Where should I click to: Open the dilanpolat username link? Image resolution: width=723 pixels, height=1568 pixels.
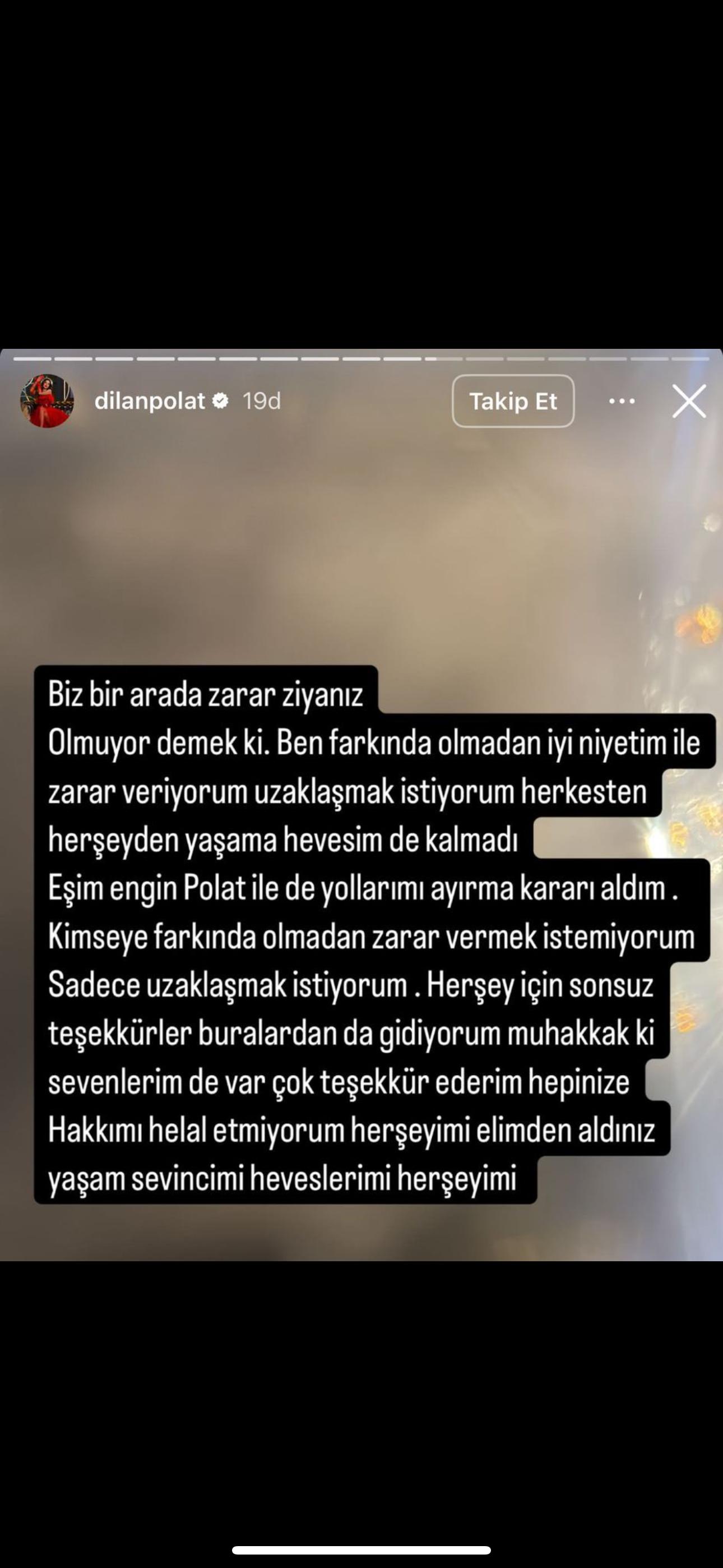click(150, 401)
